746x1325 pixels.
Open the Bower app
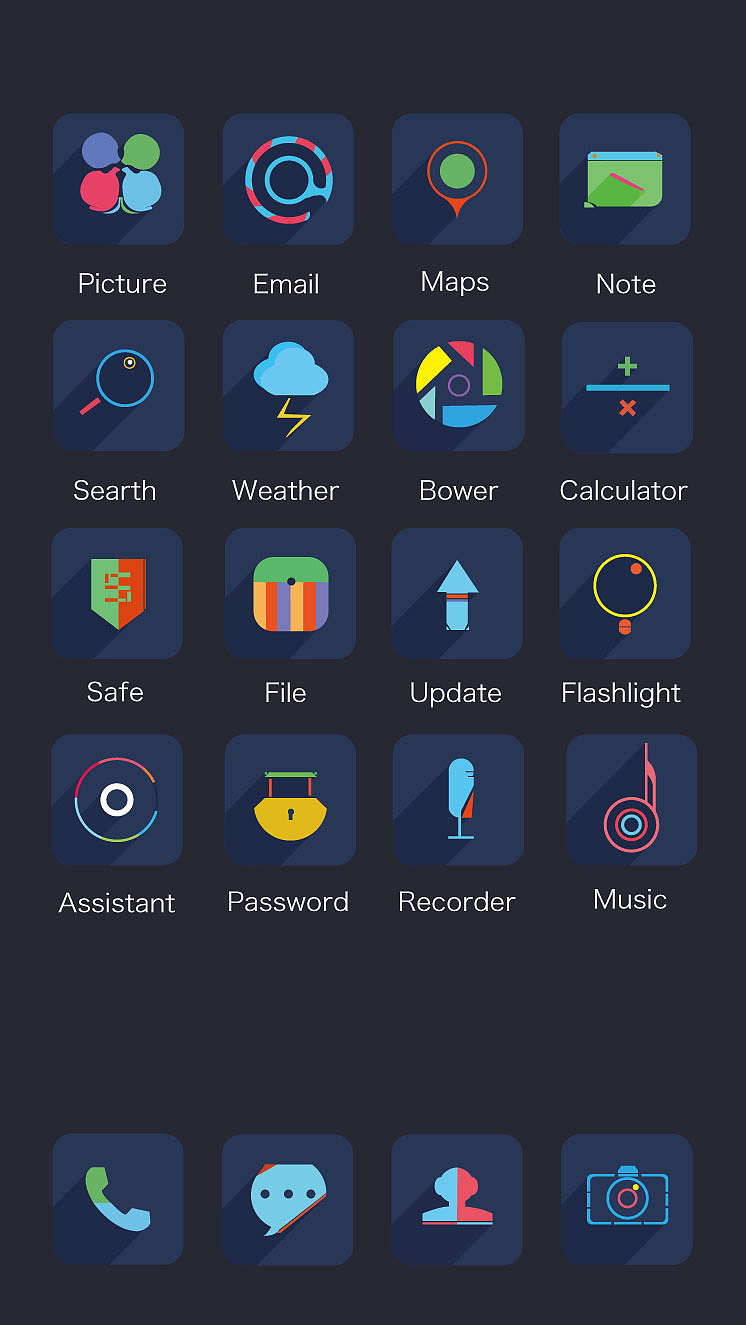(x=459, y=386)
